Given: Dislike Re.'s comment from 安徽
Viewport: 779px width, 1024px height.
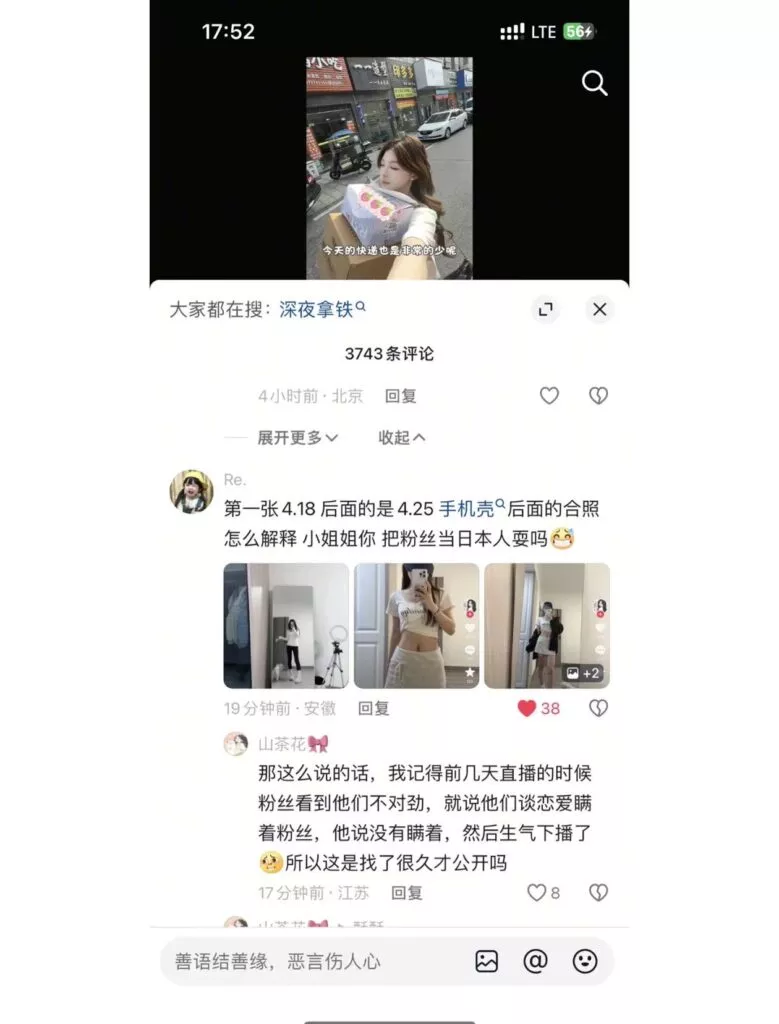Looking at the screenshot, I should point(598,708).
